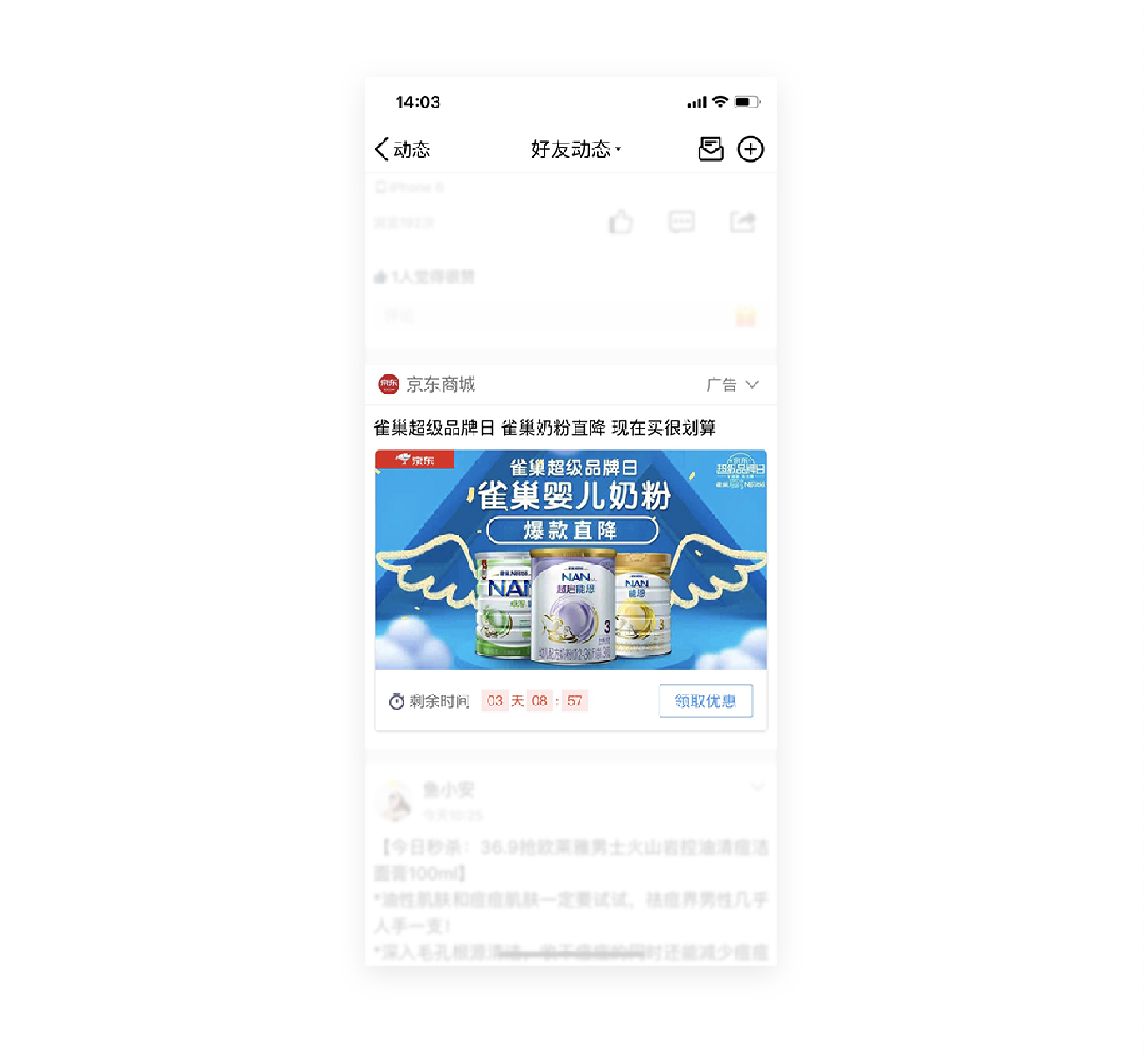The width and height of the screenshot is (1144, 1064).
Task: Open the 雀巢婴儿奶粉 ad banner
Action: pos(570,560)
